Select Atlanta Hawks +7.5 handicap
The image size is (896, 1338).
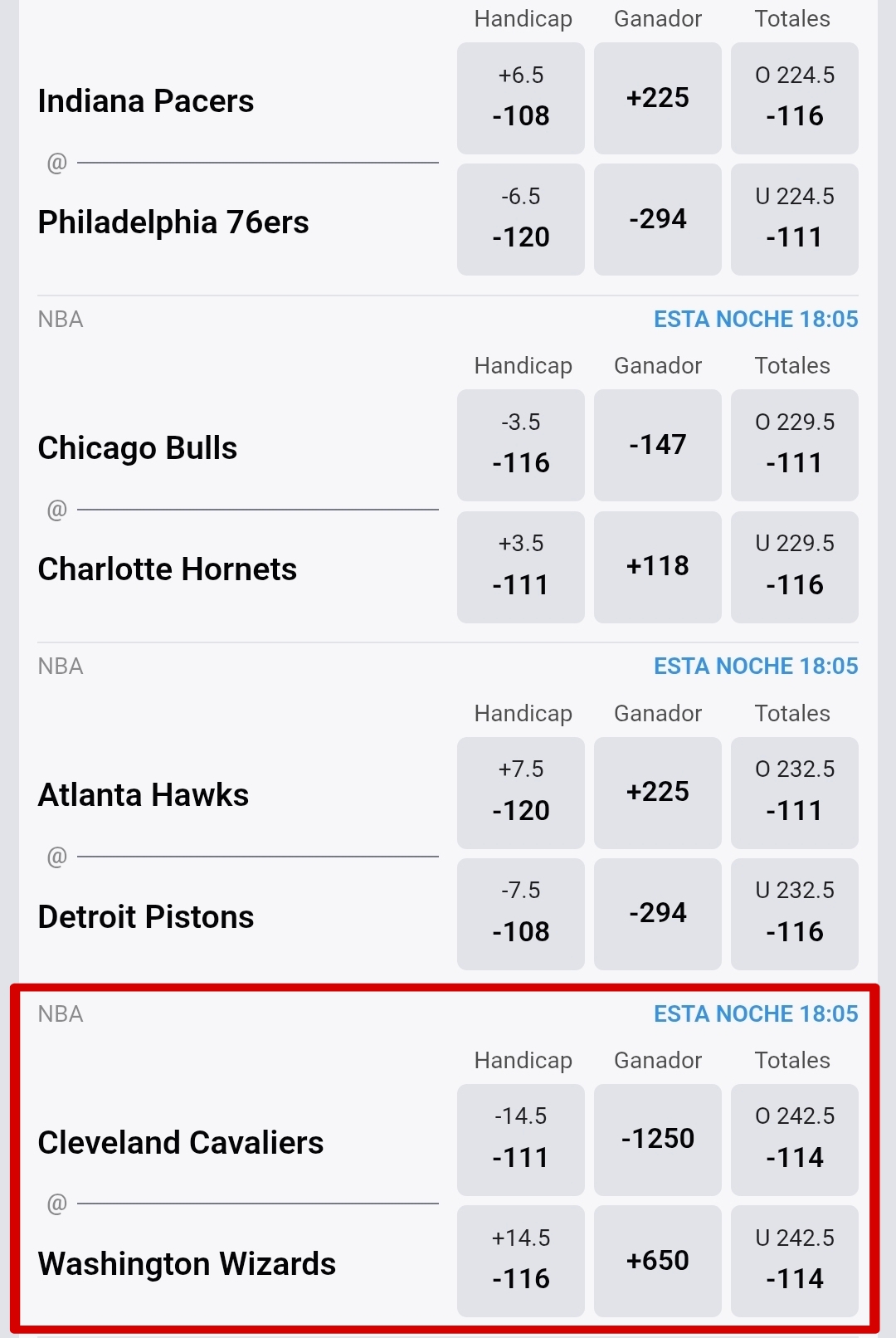520,792
